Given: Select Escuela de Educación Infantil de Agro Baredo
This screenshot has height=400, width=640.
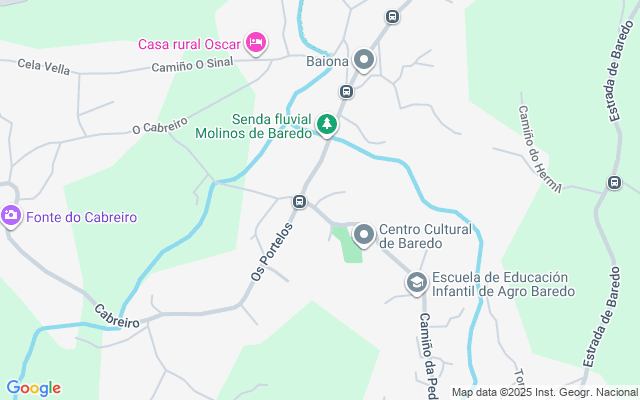Looking at the screenshot, I should 415,284.
